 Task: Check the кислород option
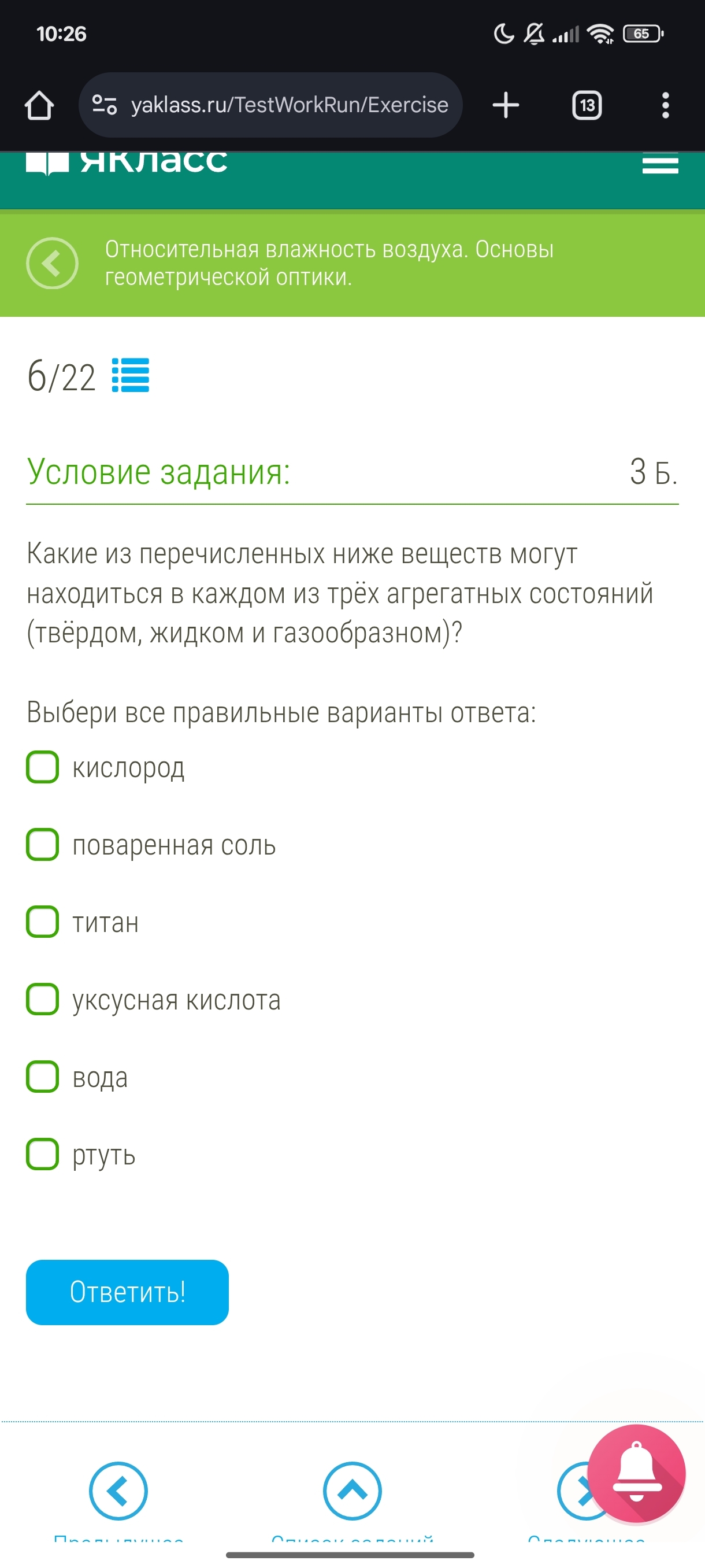[43, 767]
